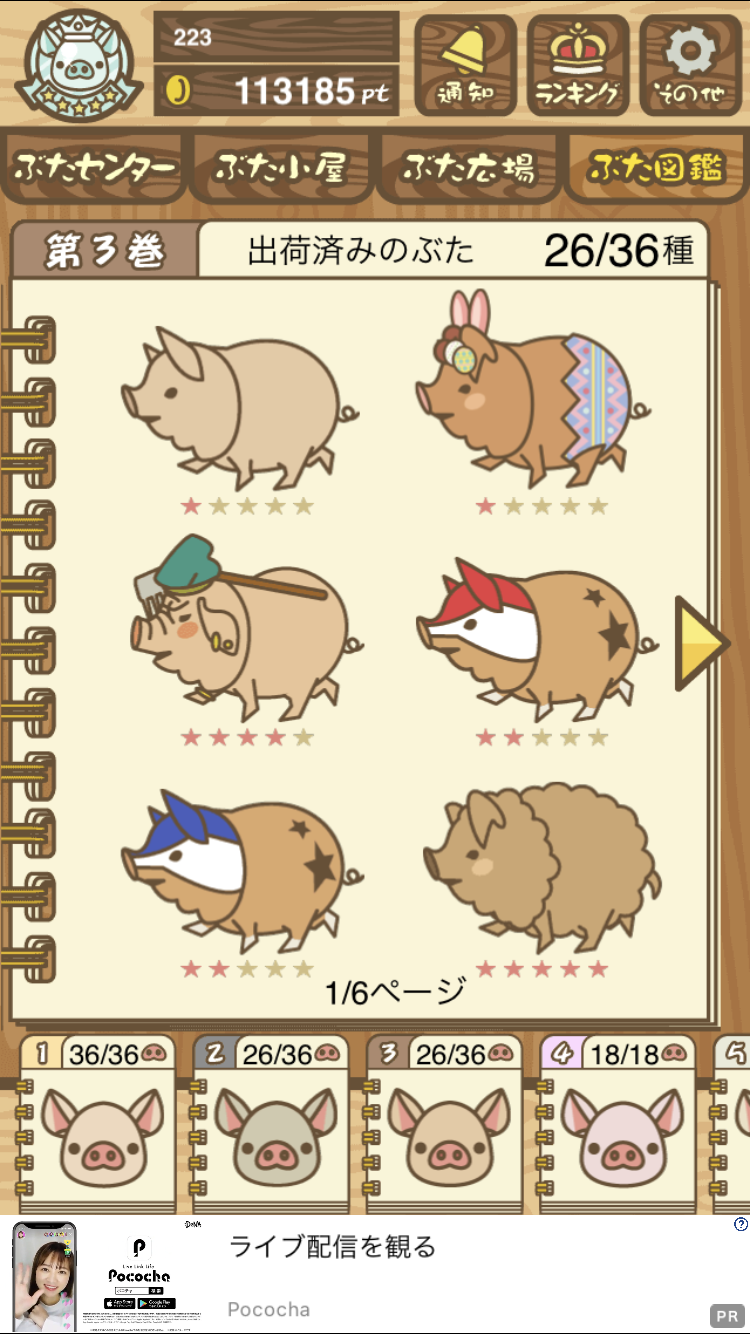Open the 通知 bell notifications
The width and height of the screenshot is (750, 1334).
pyautogui.click(x=465, y=66)
